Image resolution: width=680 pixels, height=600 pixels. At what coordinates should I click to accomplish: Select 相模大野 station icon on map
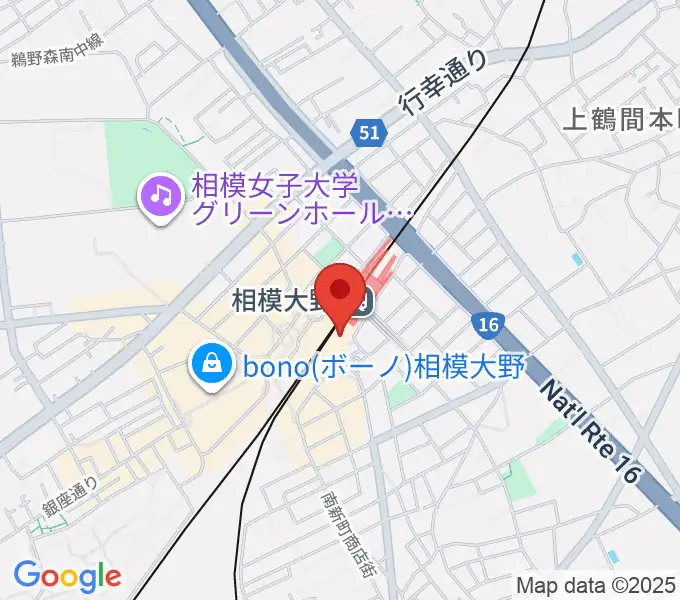click(366, 298)
